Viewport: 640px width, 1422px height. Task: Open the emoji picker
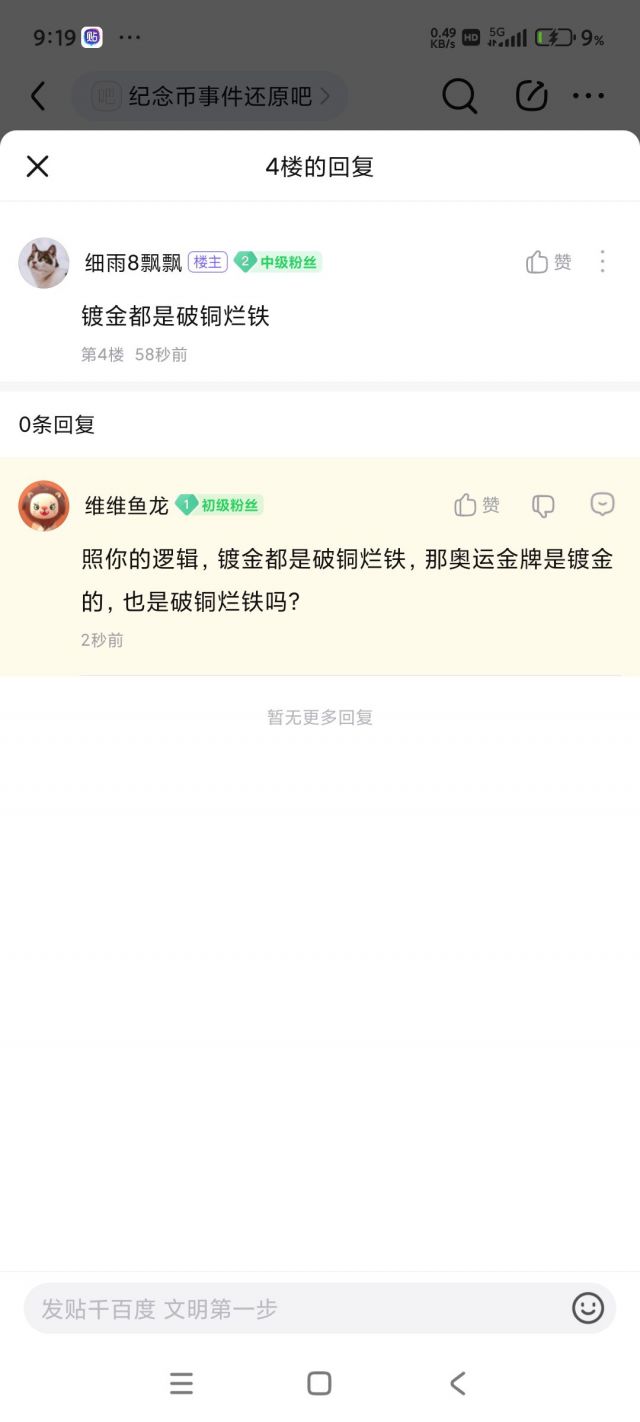[588, 1308]
